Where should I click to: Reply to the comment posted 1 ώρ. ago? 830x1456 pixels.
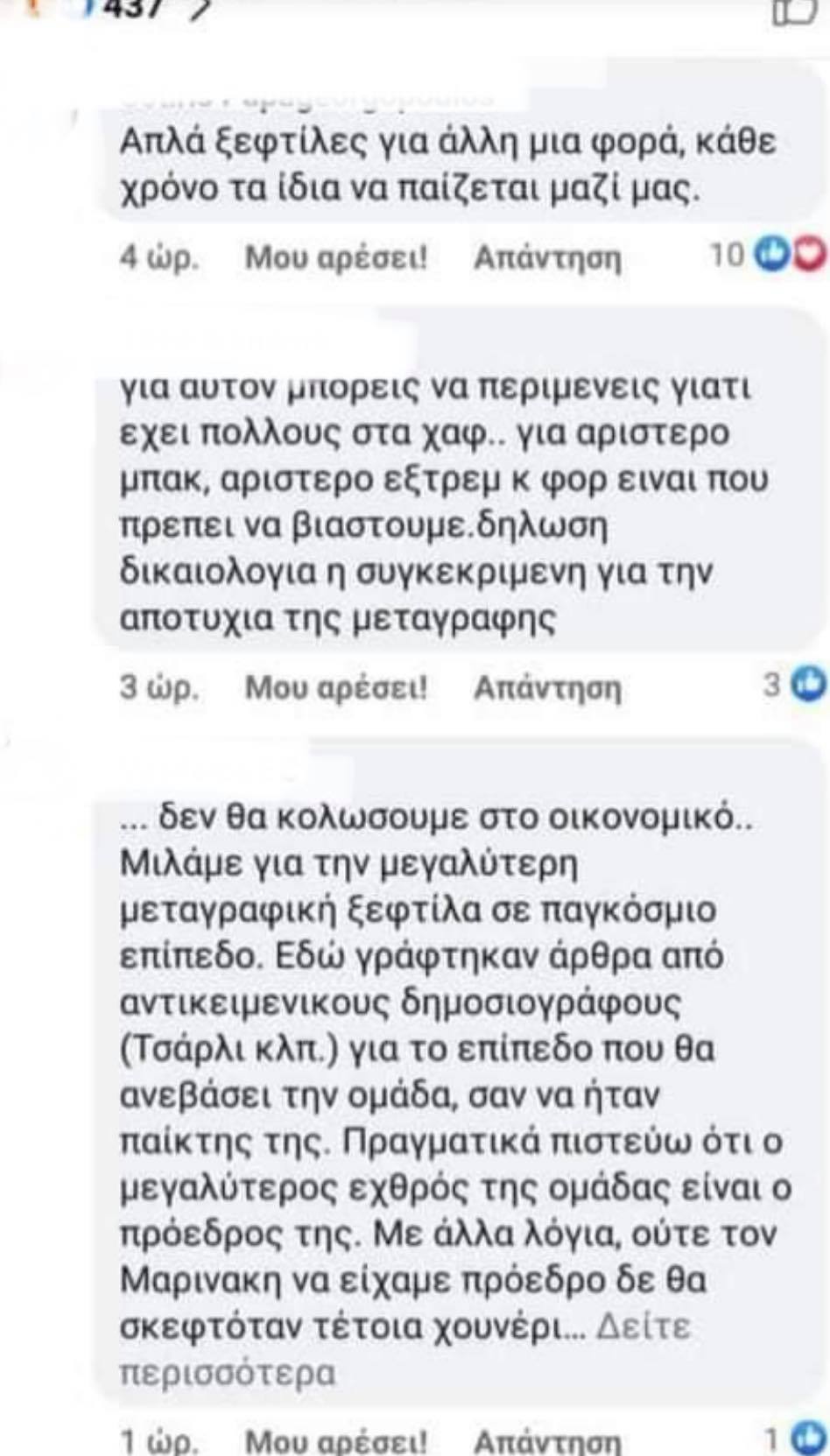pyautogui.click(x=547, y=1440)
